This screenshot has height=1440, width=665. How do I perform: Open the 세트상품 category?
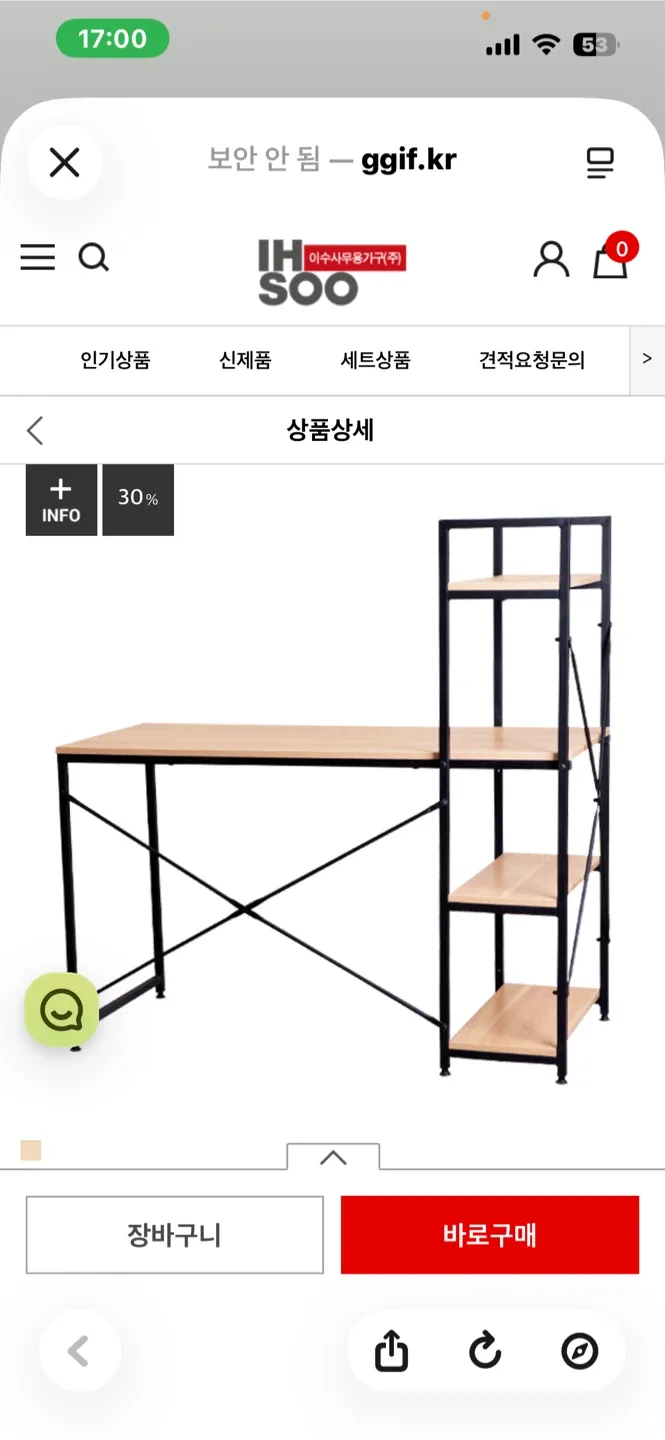tap(375, 360)
